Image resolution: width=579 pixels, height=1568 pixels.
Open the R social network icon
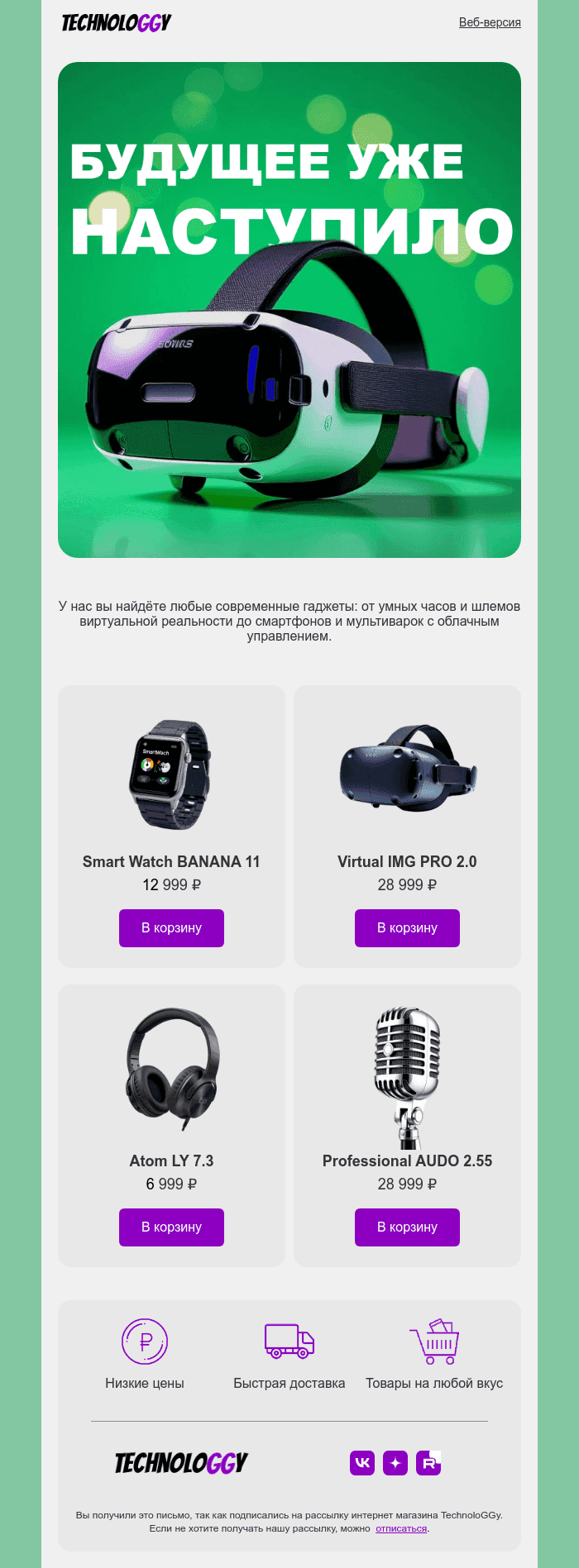428,1463
